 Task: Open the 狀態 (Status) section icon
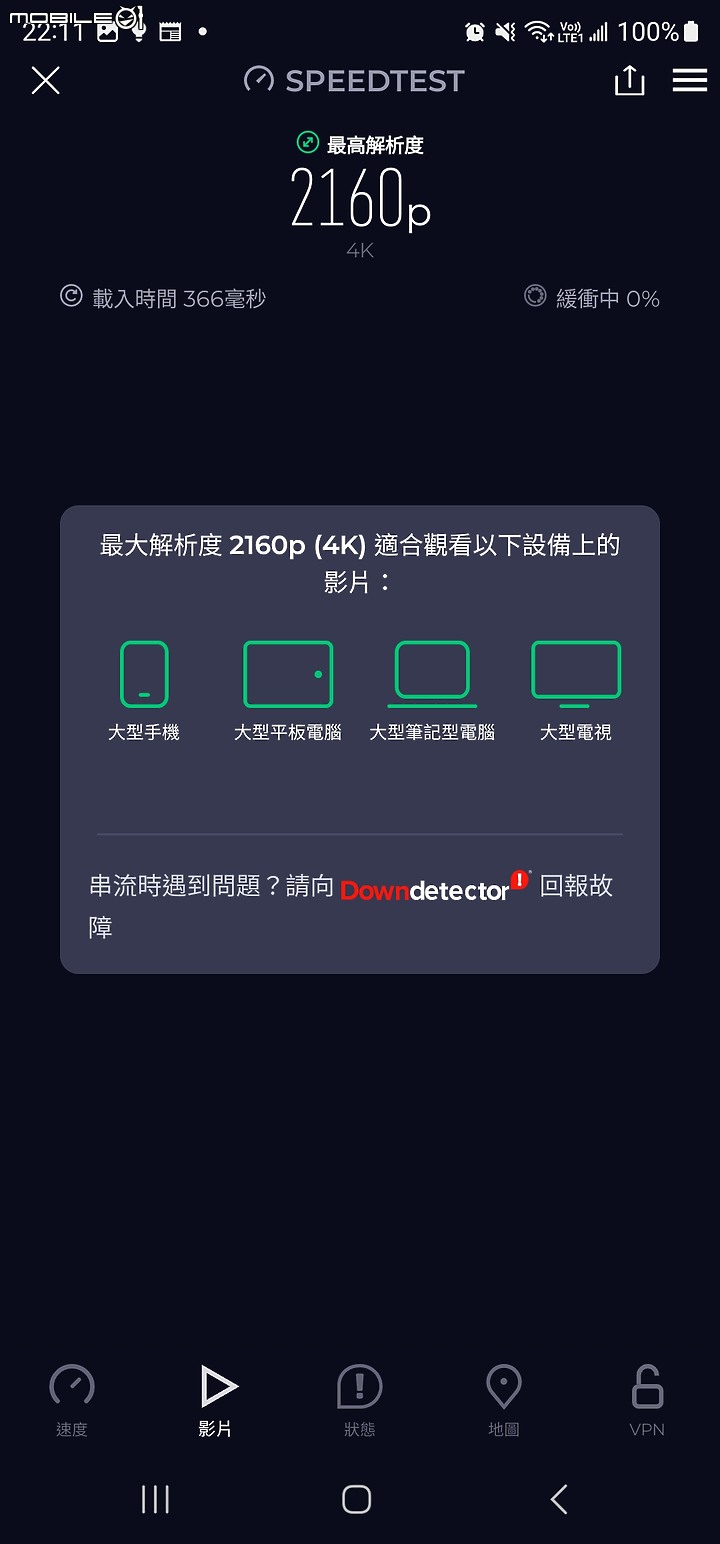pyautogui.click(x=359, y=1387)
